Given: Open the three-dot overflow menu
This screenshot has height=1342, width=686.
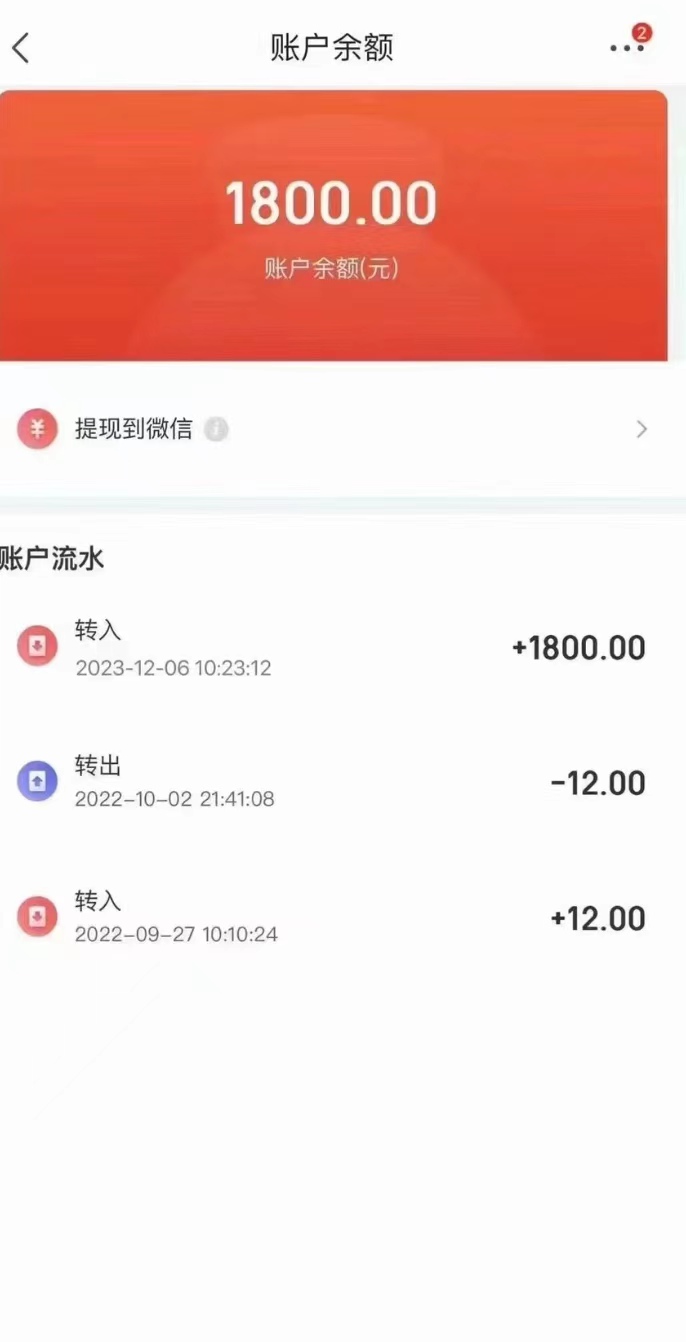Looking at the screenshot, I should pos(627,47).
